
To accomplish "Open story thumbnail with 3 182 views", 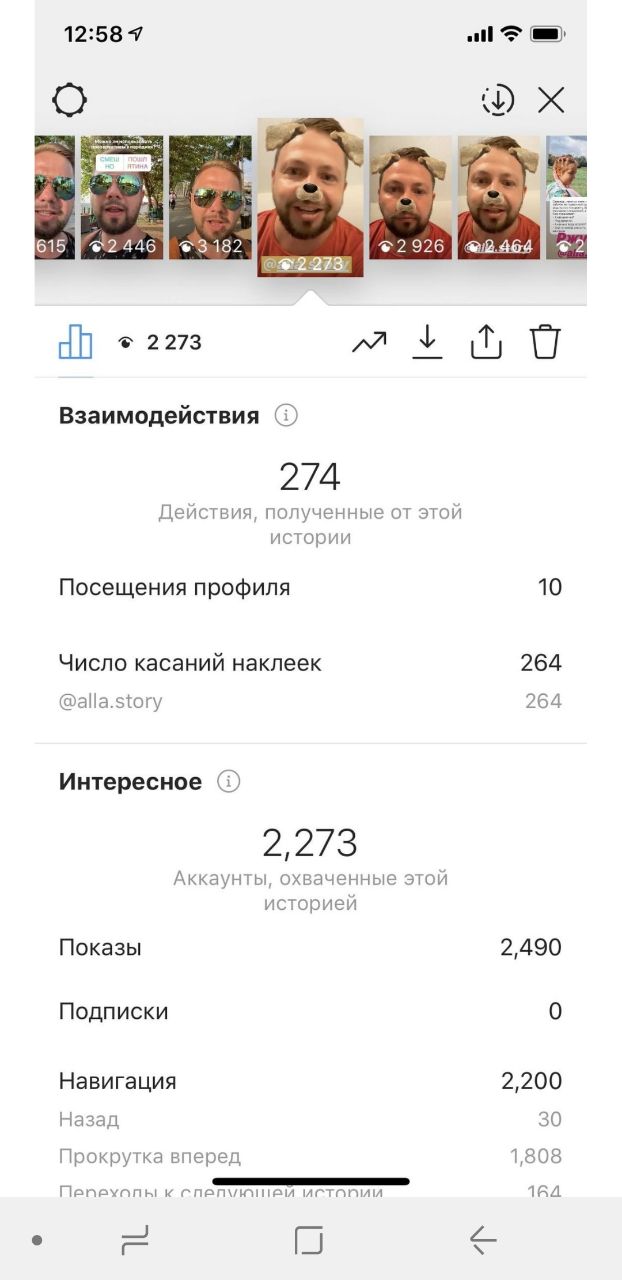I will pyautogui.click(x=210, y=198).
